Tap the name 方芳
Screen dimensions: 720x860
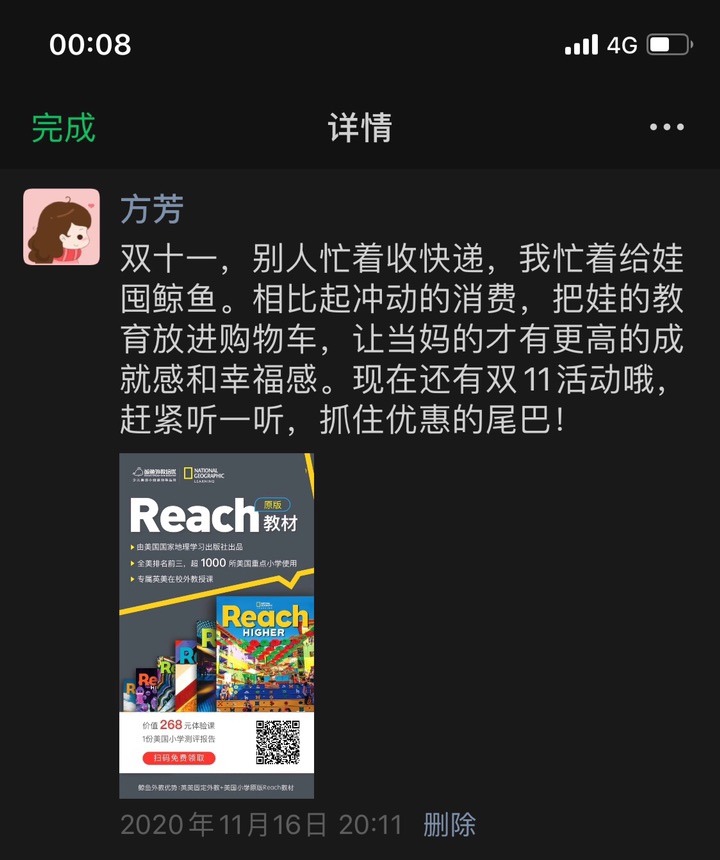pyautogui.click(x=151, y=209)
